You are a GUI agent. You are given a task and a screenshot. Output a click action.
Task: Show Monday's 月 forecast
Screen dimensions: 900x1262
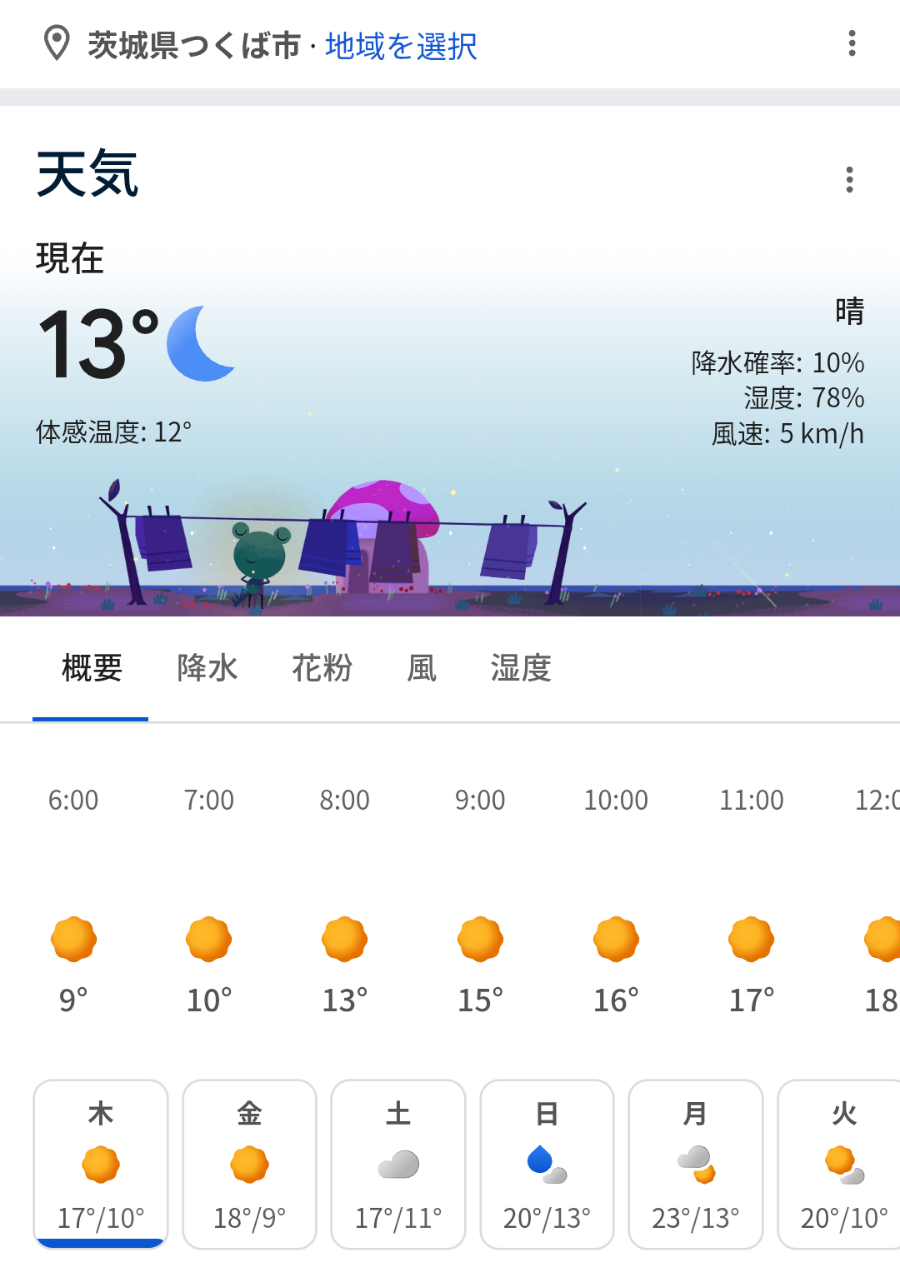click(x=695, y=1164)
